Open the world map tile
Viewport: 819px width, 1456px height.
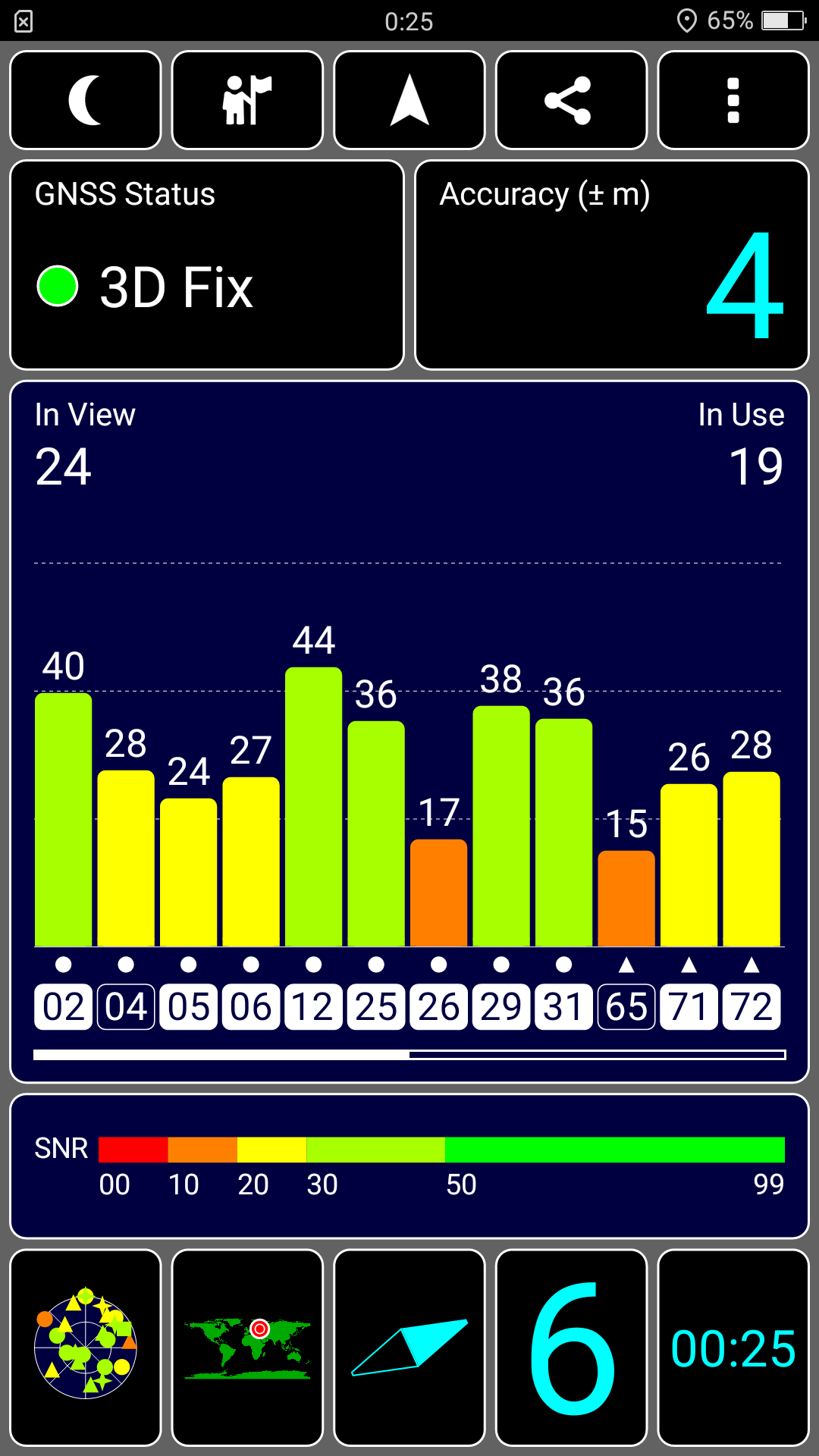coord(247,1348)
